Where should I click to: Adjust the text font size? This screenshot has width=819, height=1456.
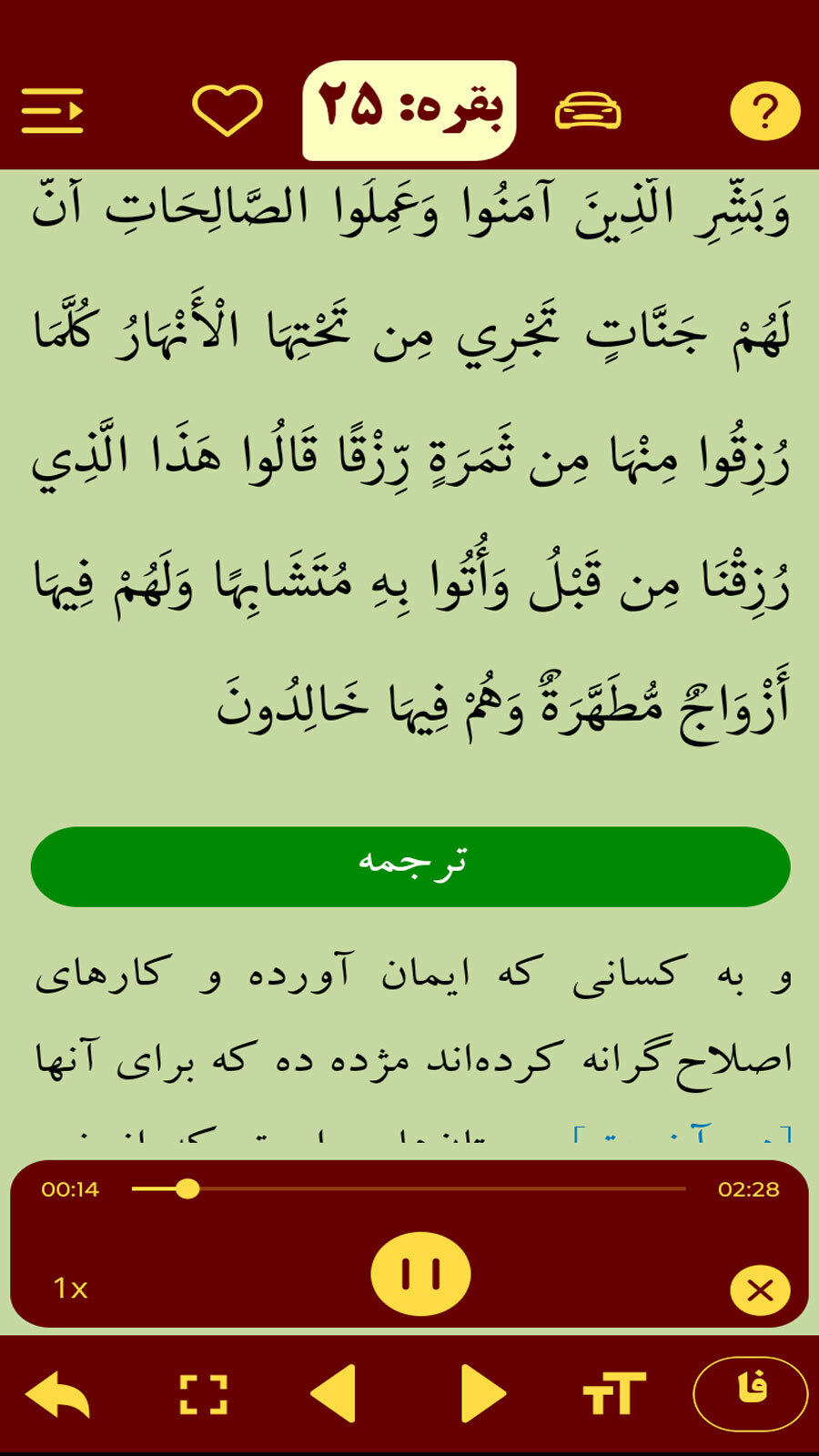coord(614,1393)
